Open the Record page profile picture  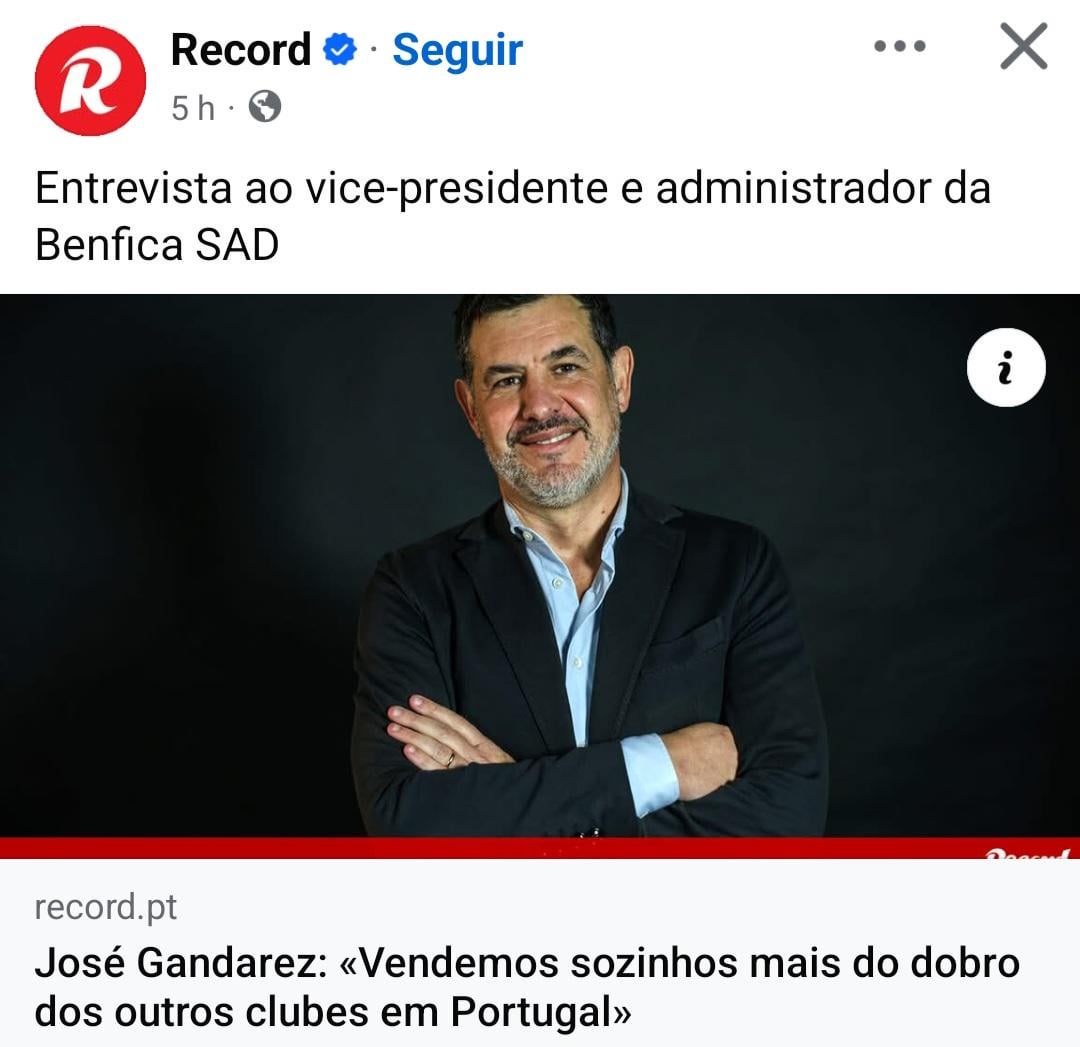tap(90, 80)
